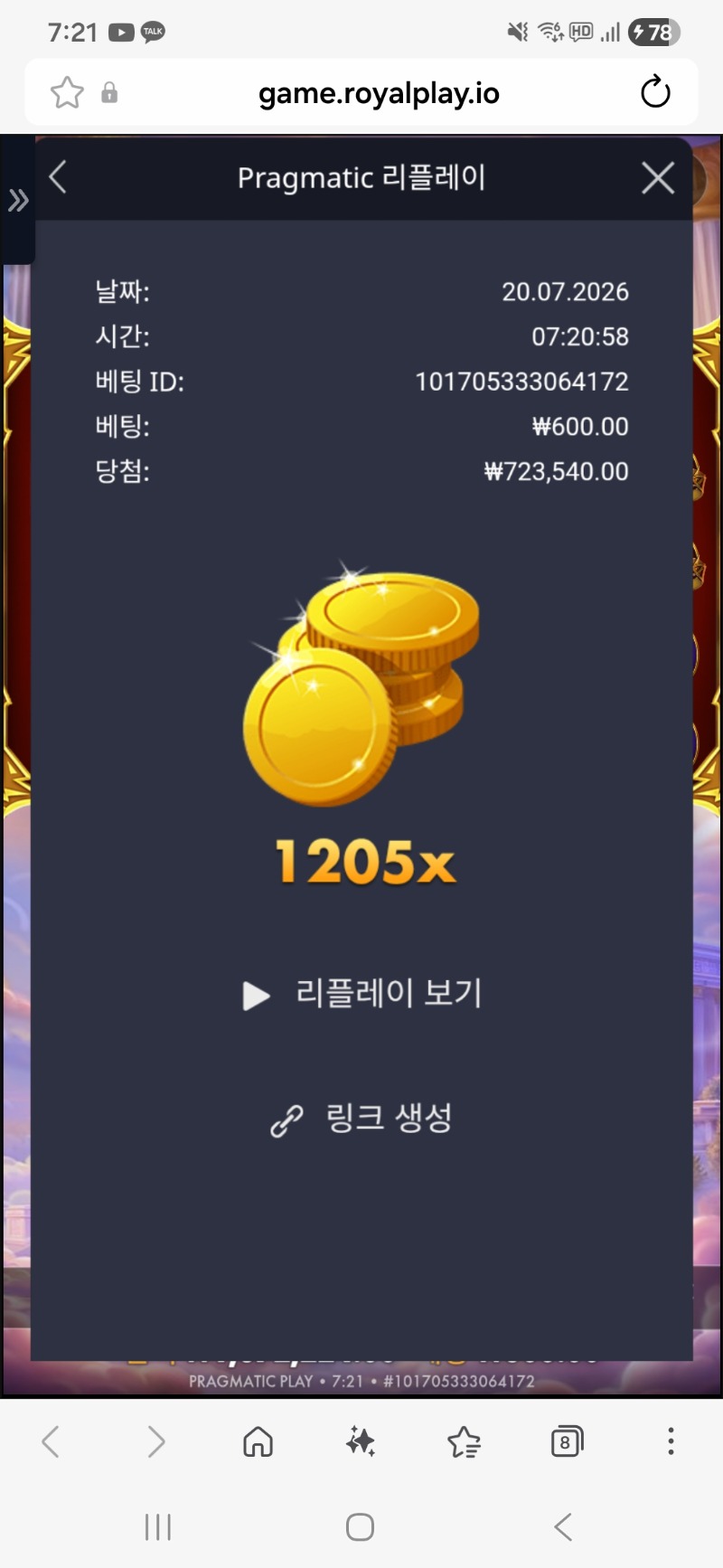723x1568 pixels.
Task: Play the replay with 리플레이 보기
Action: coord(361,994)
